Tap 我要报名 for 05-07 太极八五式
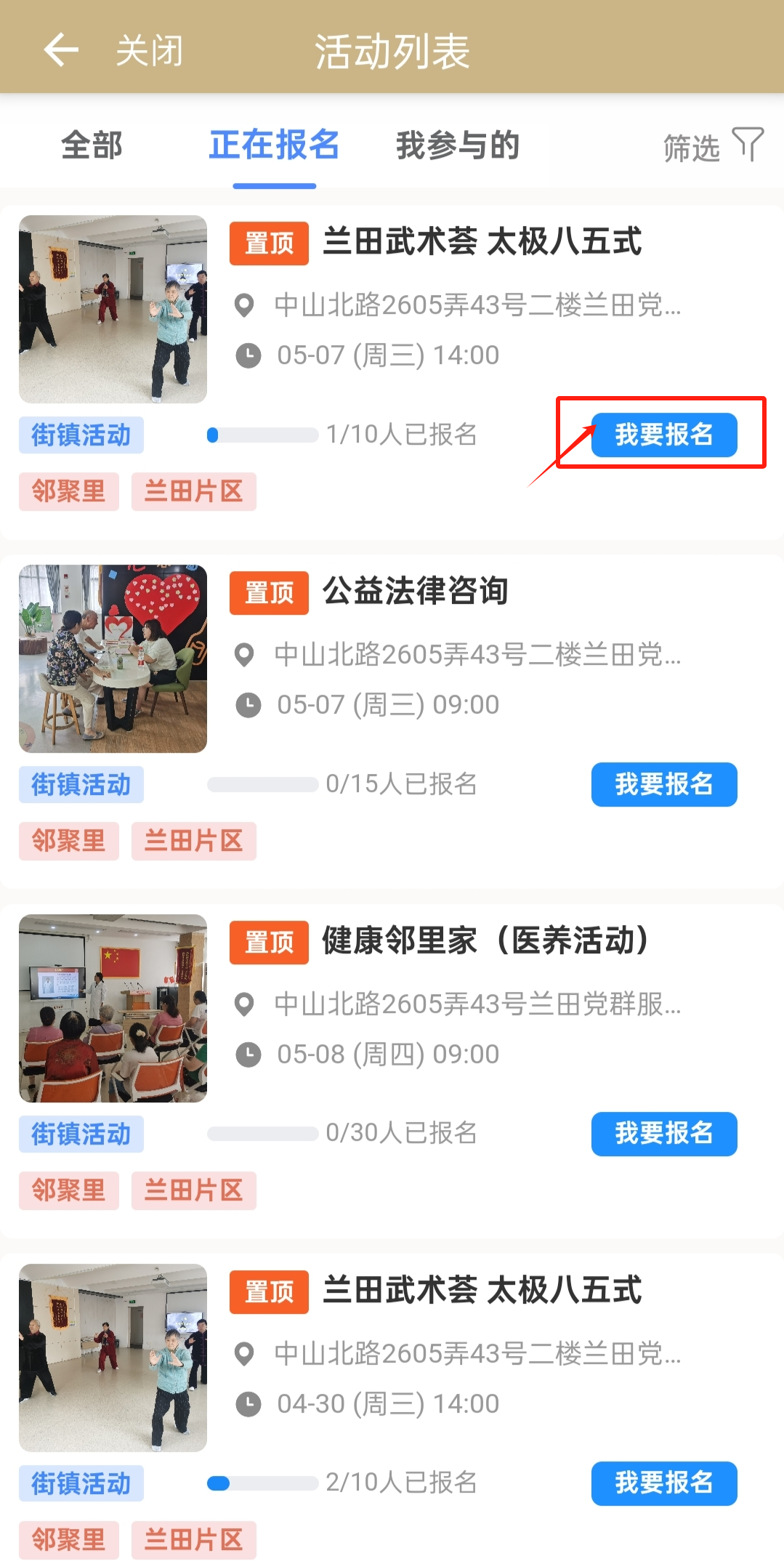The height and width of the screenshot is (1561, 784). point(663,435)
